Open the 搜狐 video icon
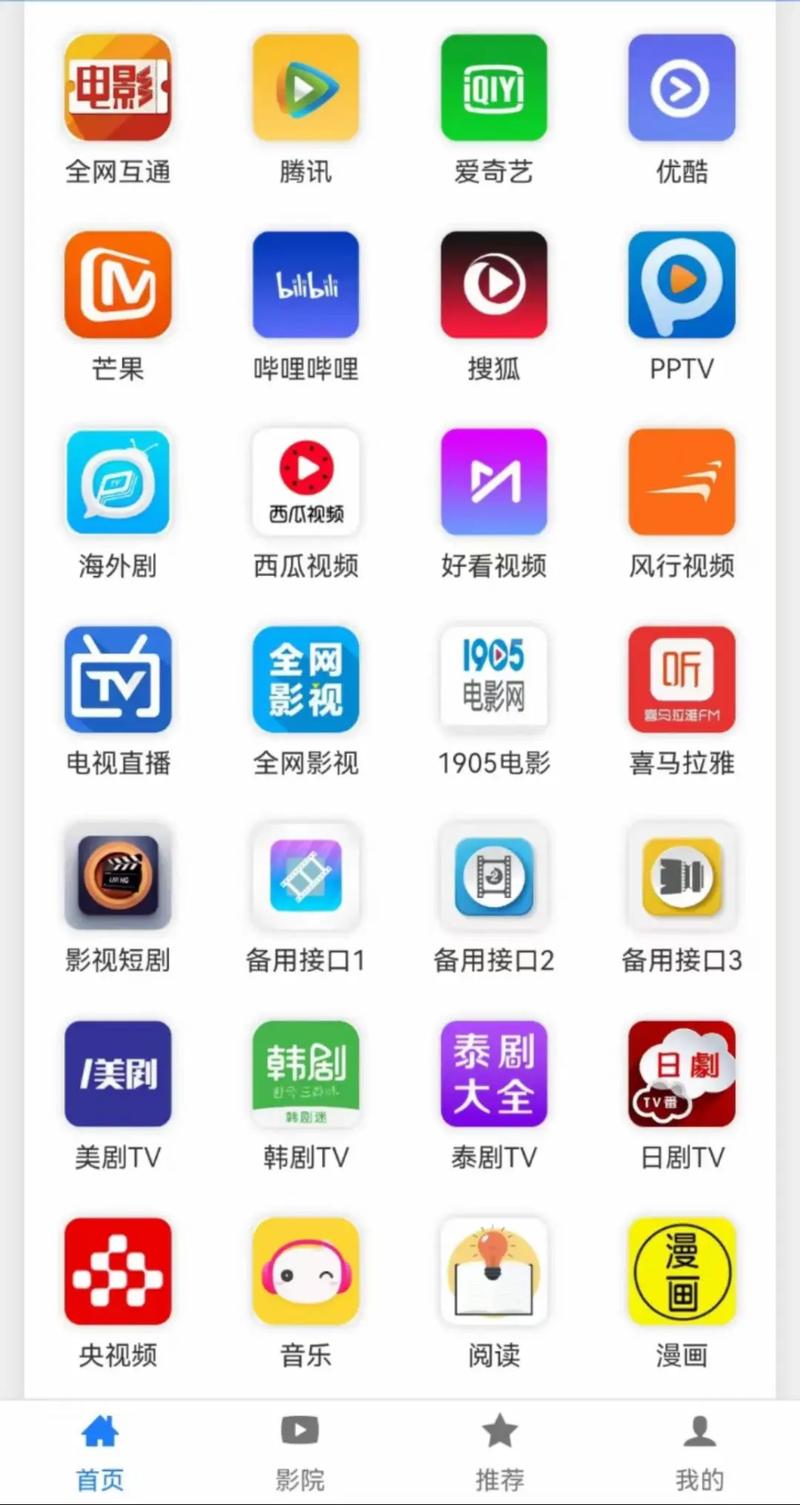The image size is (800, 1505). click(x=494, y=284)
